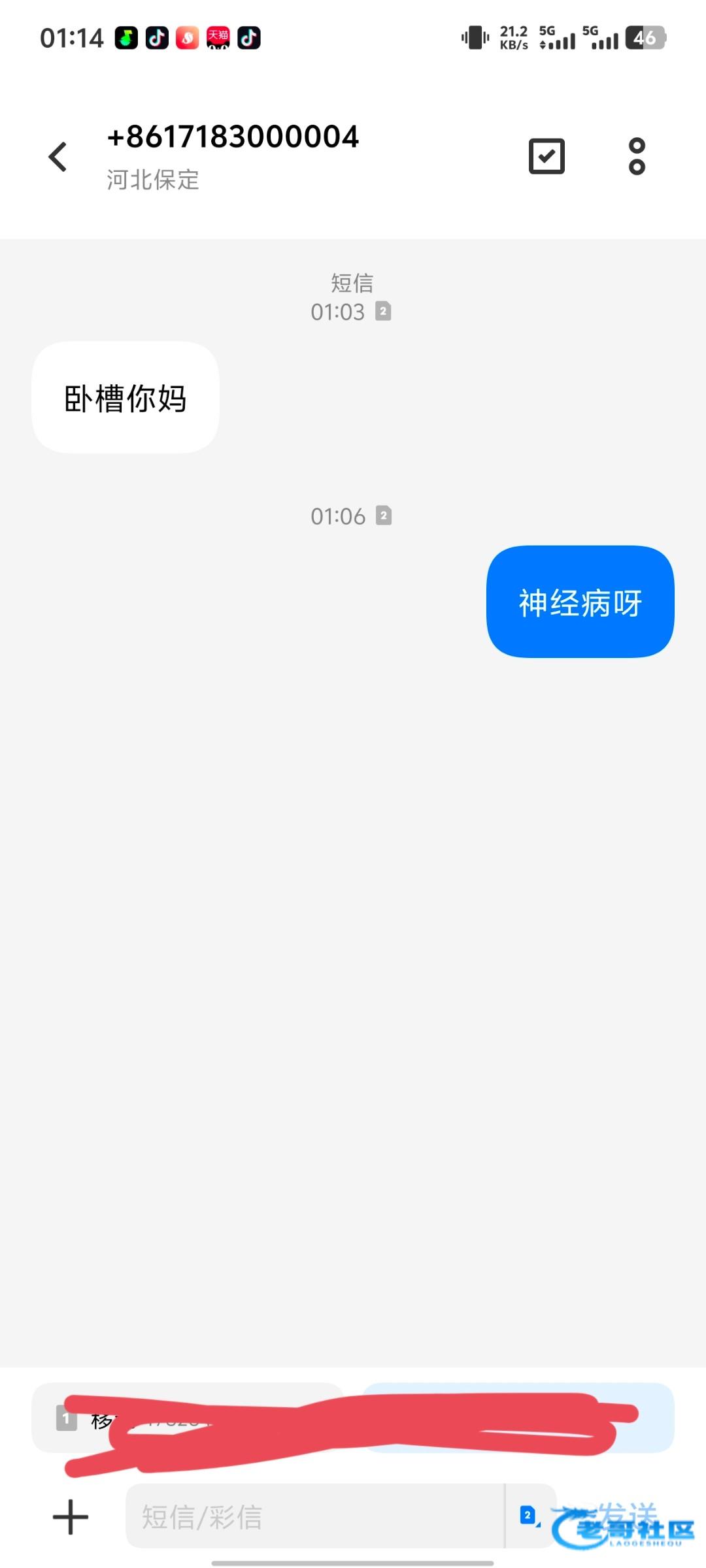Image resolution: width=706 pixels, height=1568 pixels.
Task: Open the plus attachment menu
Action: pyautogui.click(x=71, y=1517)
